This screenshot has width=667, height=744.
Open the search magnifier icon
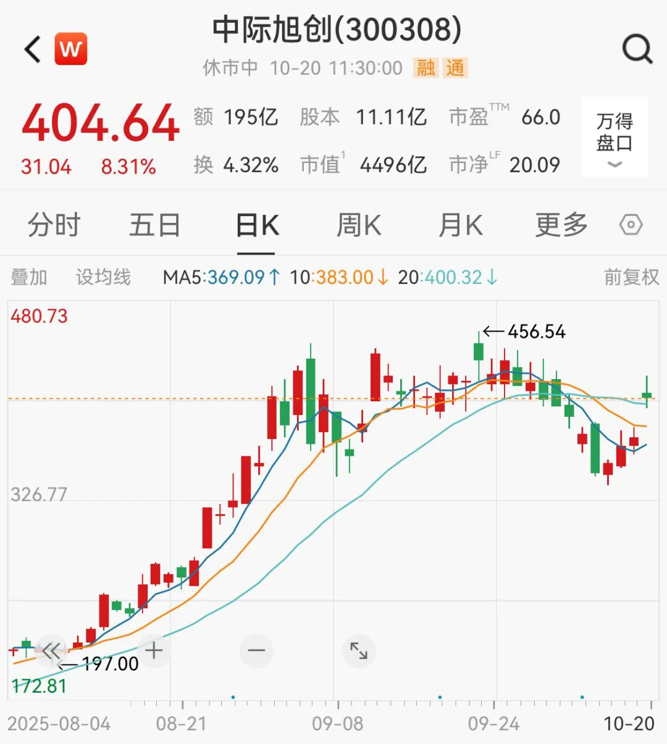pos(636,48)
